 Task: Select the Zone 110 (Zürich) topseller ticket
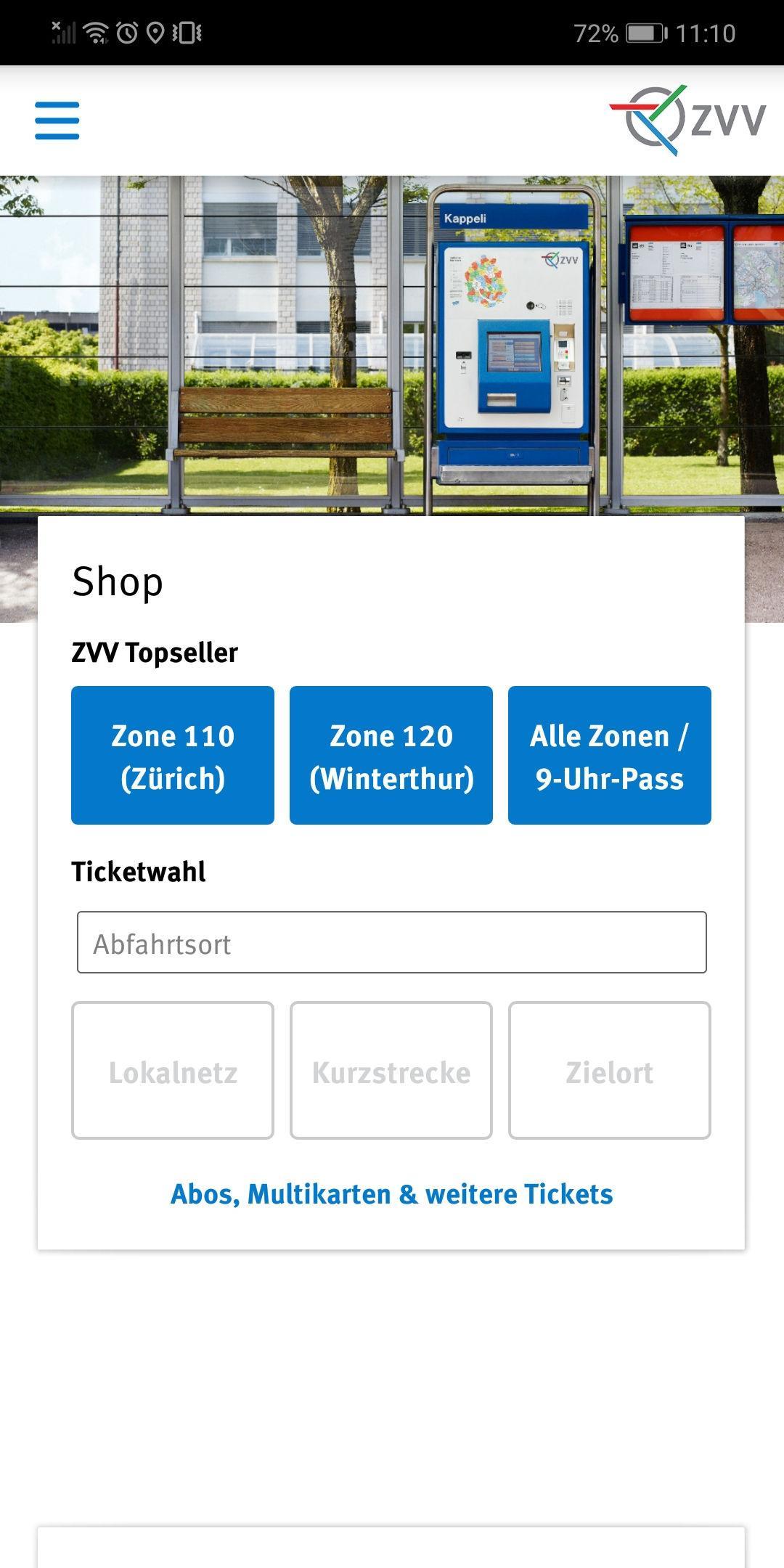coord(172,754)
